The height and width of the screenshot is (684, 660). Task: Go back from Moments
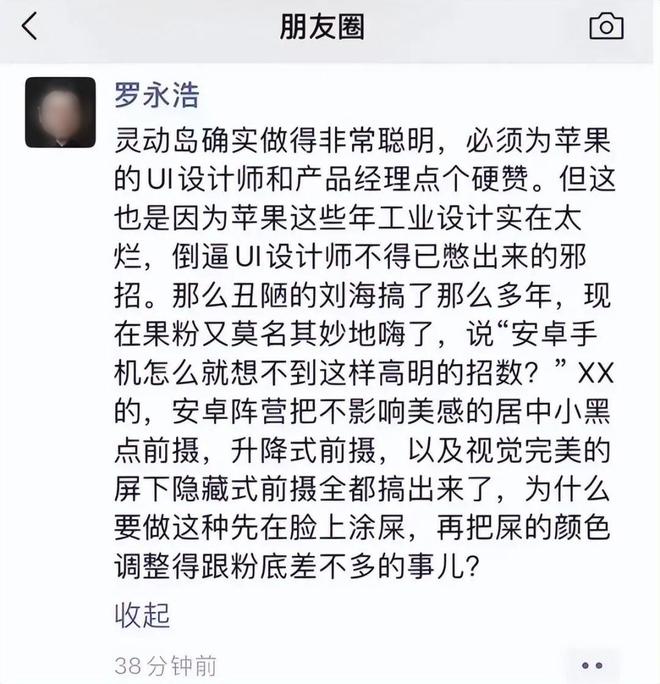pyautogui.click(x=29, y=27)
